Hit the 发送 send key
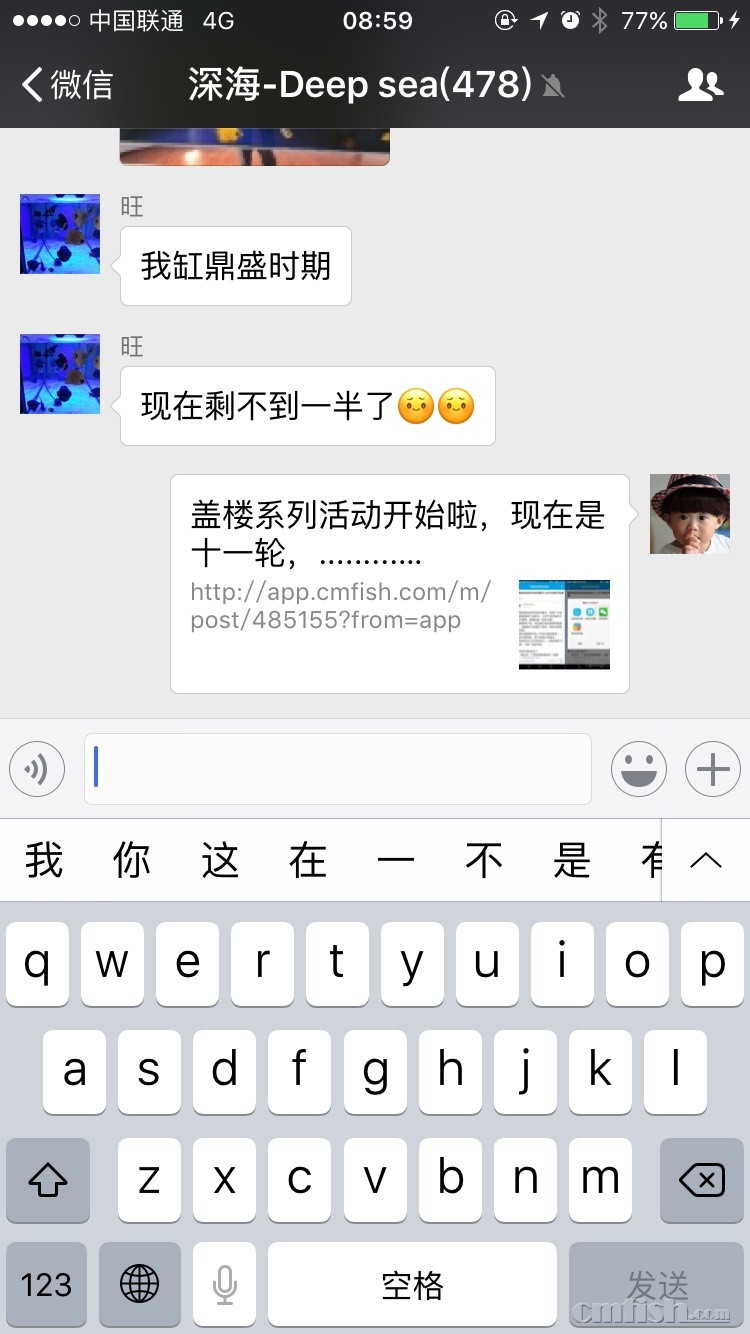Viewport: 750px width, 1334px height. click(657, 1285)
